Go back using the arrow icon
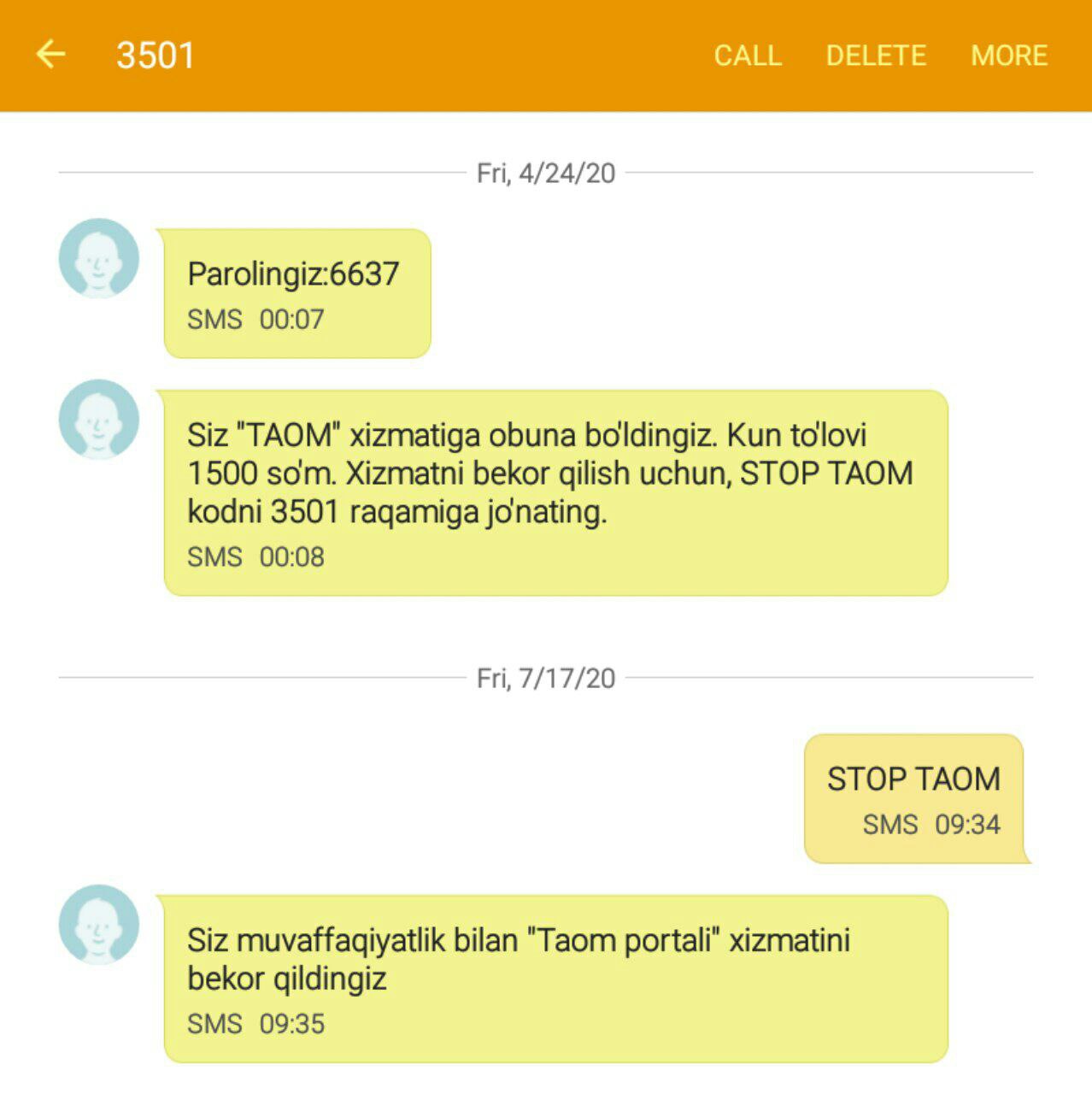Image resolution: width=1092 pixels, height=1094 pixels. (x=50, y=55)
